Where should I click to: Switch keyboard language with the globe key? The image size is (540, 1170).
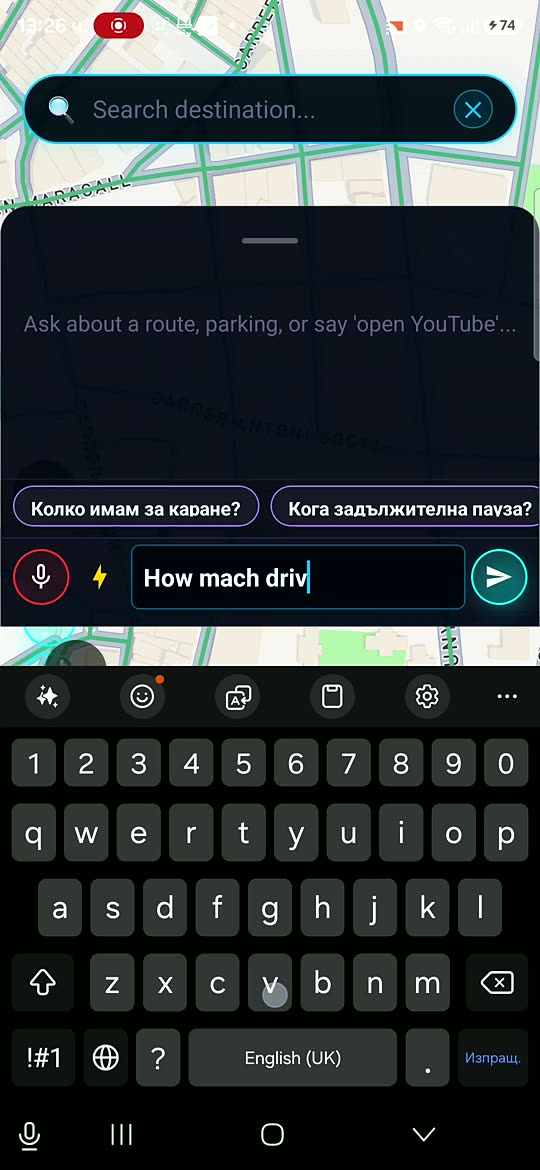105,1057
